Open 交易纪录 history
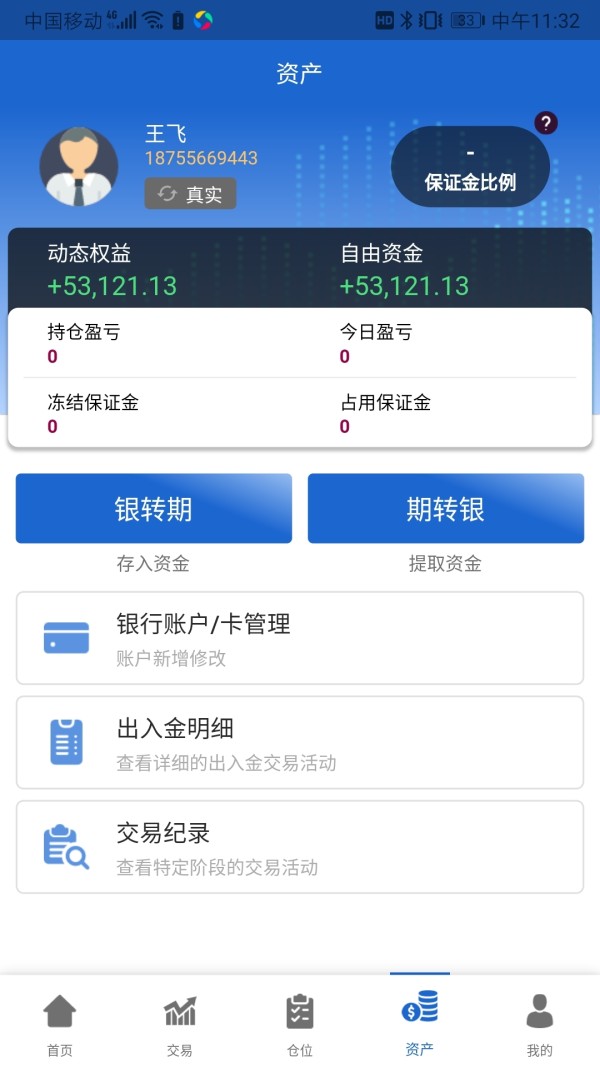Image resolution: width=600 pixels, height=1067 pixels. click(300, 847)
